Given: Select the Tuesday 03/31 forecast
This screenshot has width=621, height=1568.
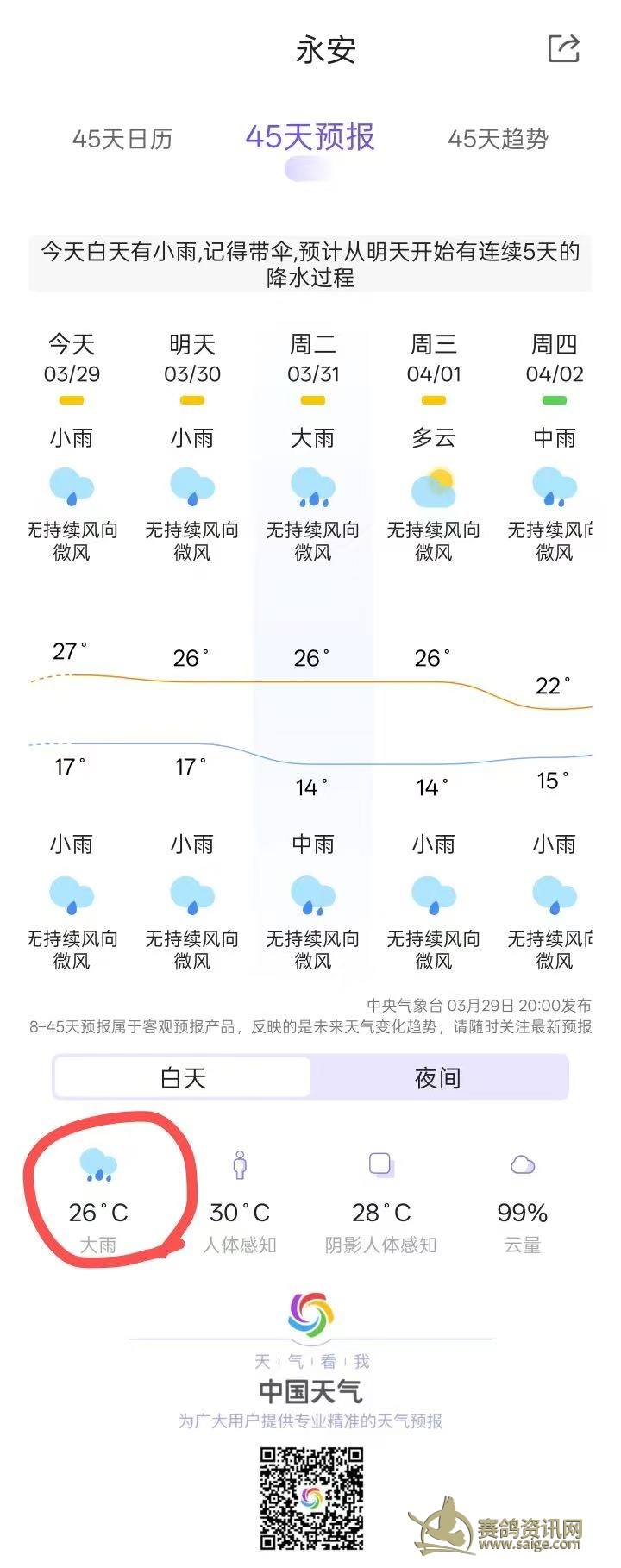Looking at the screenshot, I should click(313, 359).
